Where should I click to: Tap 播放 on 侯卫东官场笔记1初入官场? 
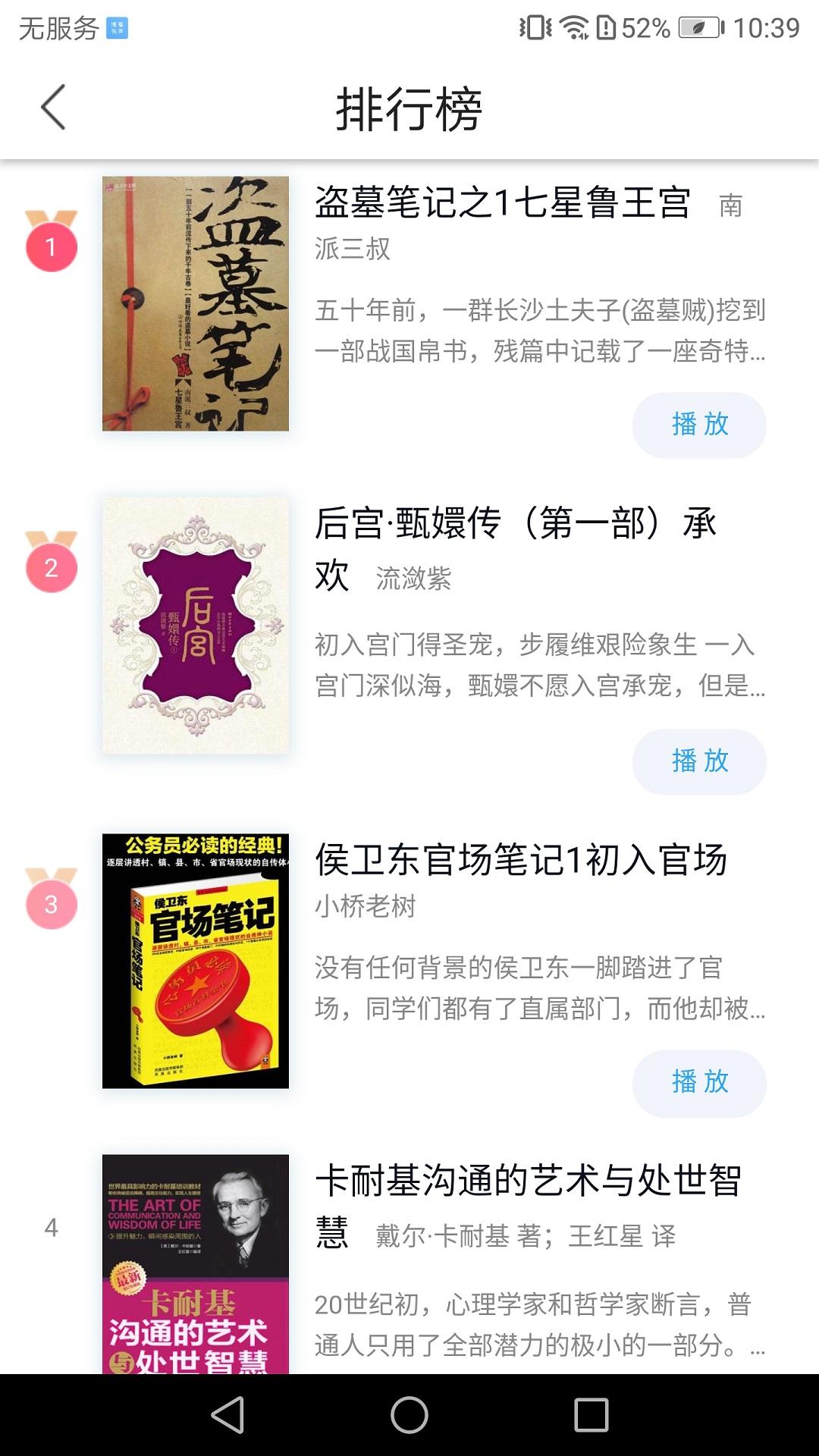click(701, 1083)
